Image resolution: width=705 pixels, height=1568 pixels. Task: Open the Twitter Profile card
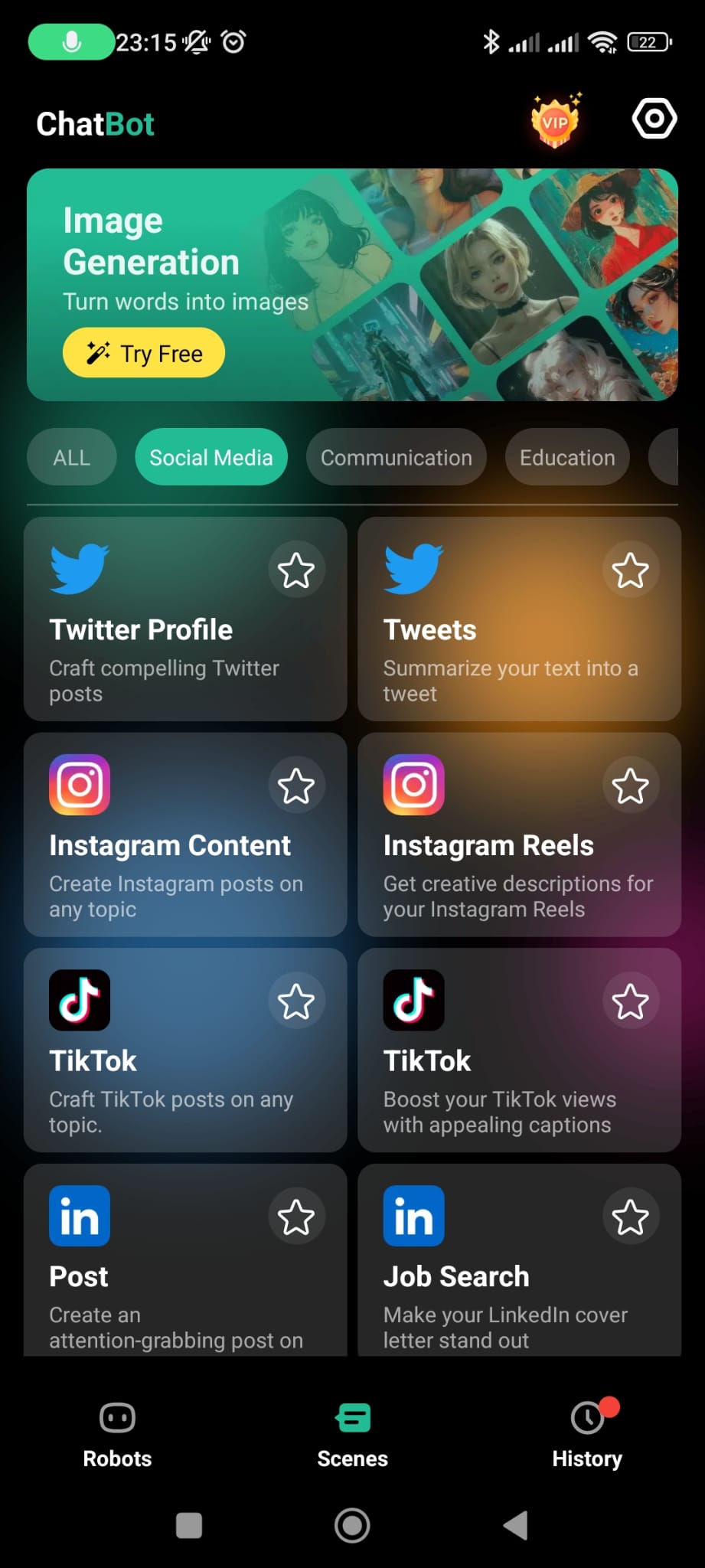[x=153, y=643]
